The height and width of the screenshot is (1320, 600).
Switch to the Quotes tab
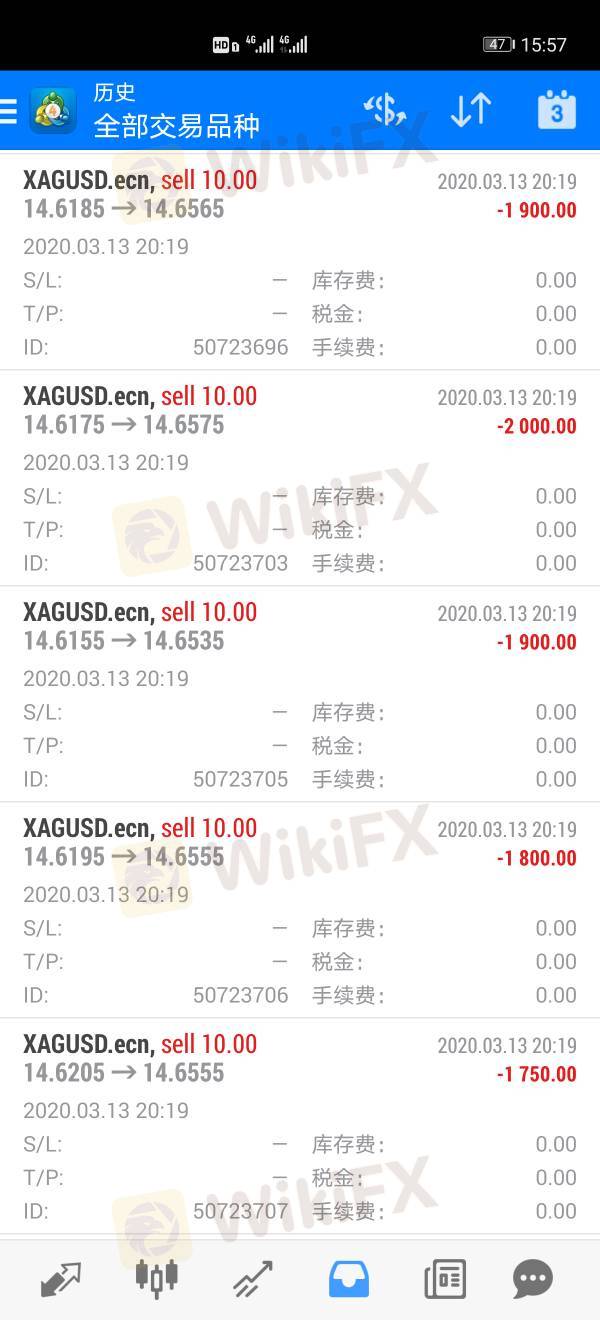61,1279
